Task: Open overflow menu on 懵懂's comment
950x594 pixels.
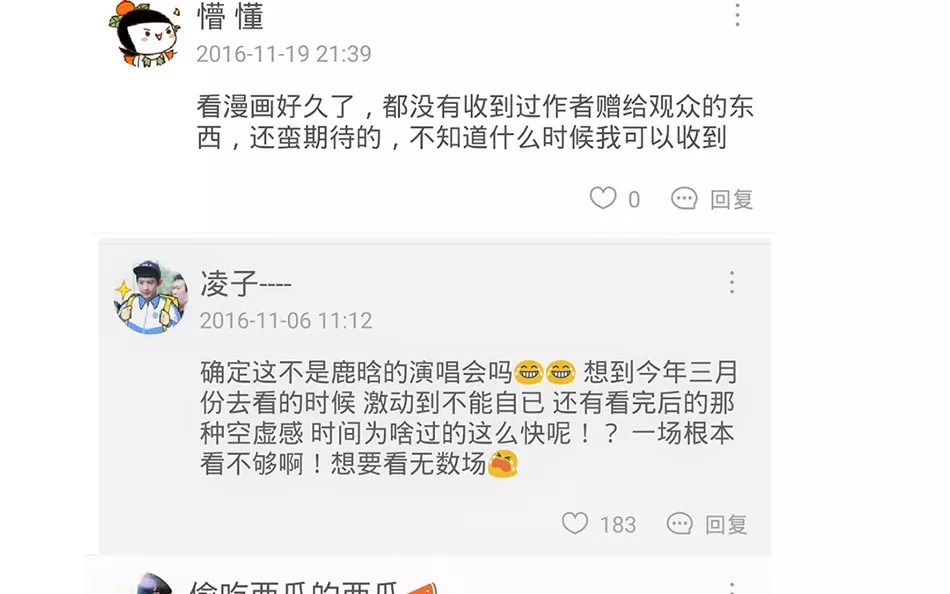Action: [x=737, y=15]
